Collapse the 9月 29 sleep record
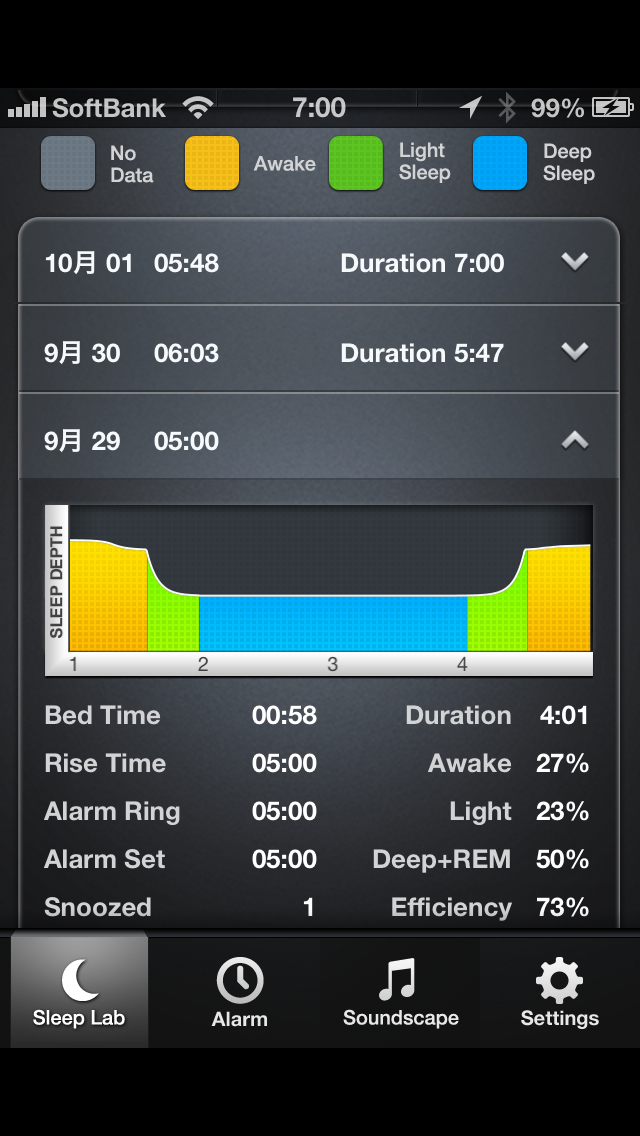Screen dimensions: 640x1136 [573, 440]
